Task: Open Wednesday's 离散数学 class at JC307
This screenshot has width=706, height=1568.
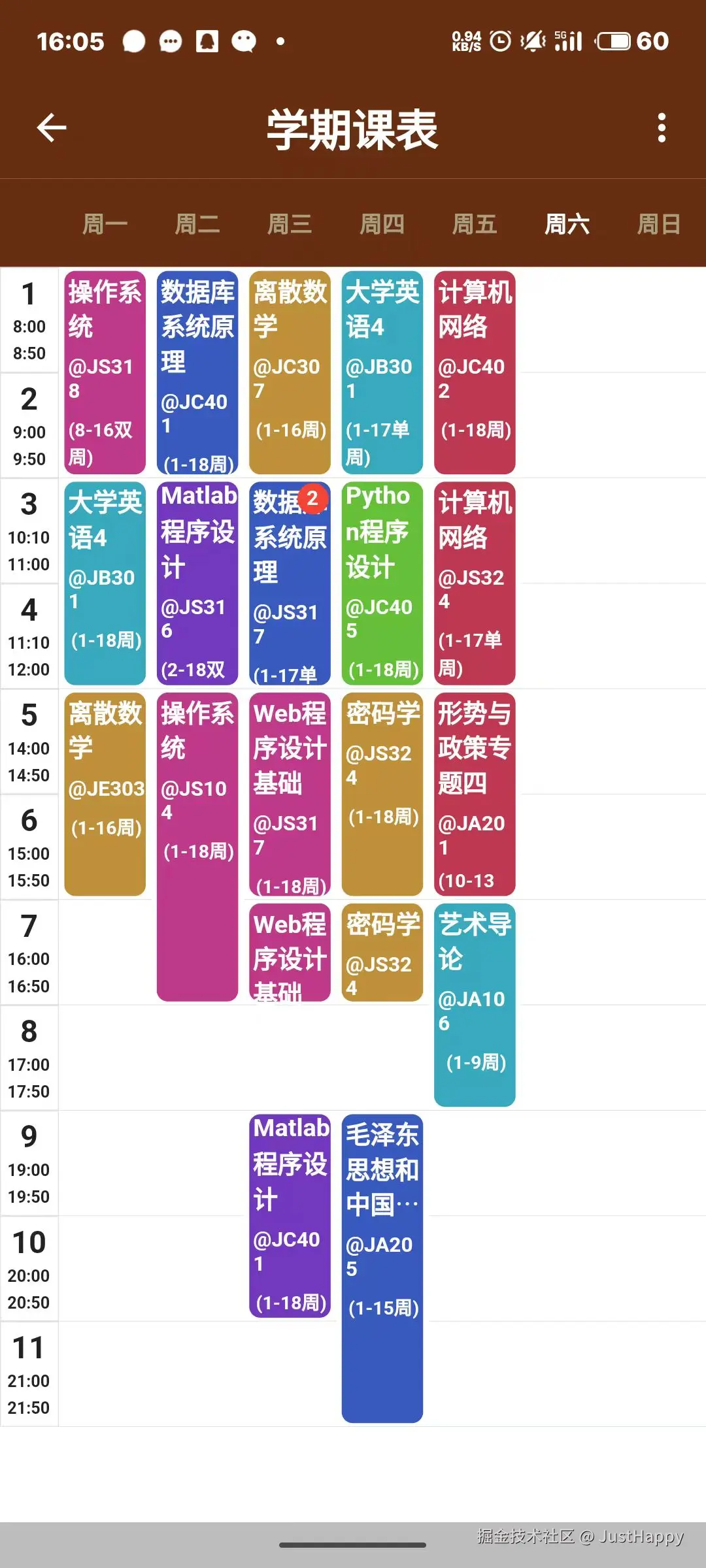Action: [290, 372]
